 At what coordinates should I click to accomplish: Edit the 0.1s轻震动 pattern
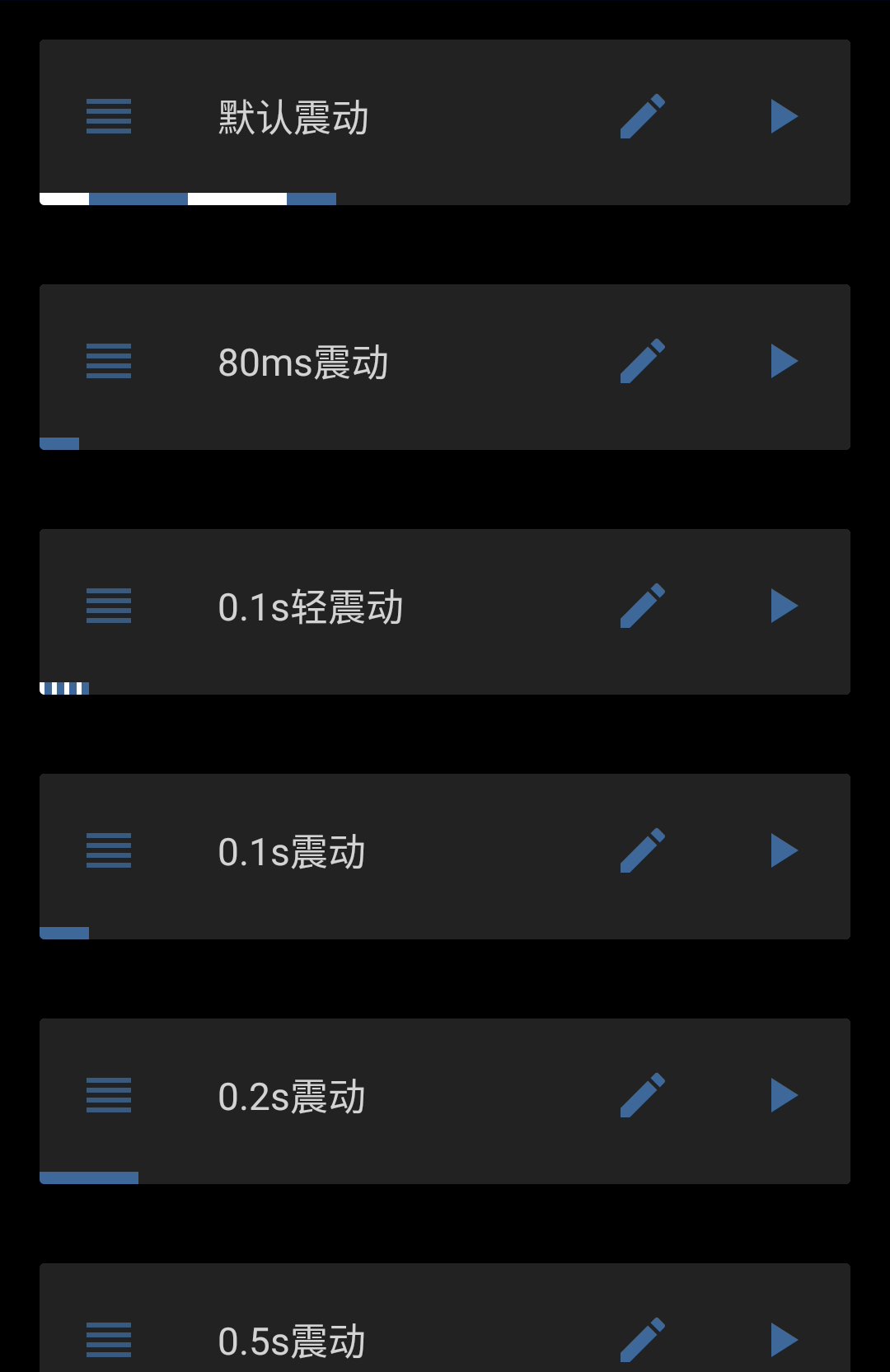[643, 606]
